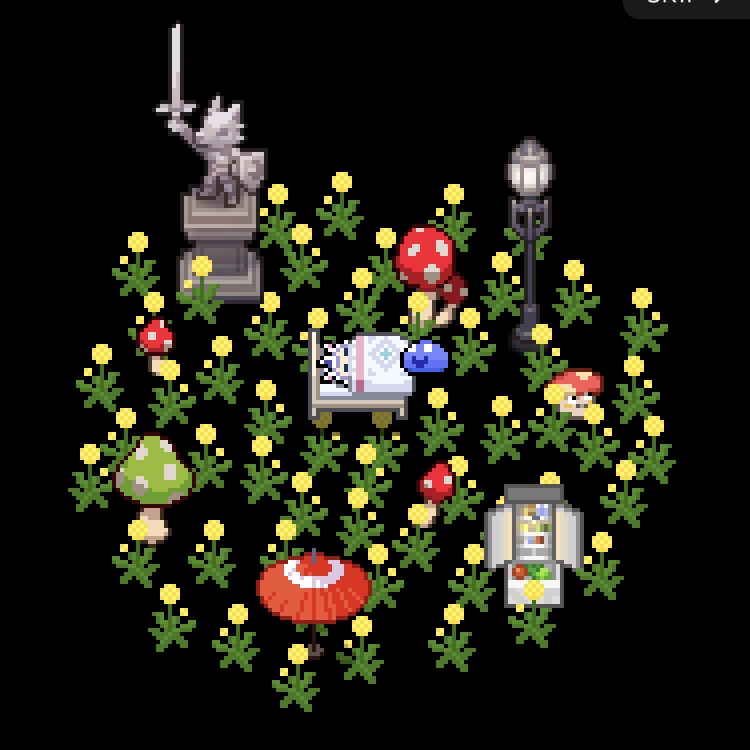This screenshot has width=750, height=750.
Task: Tap the Skip button
Action: (x=686, y=5)
